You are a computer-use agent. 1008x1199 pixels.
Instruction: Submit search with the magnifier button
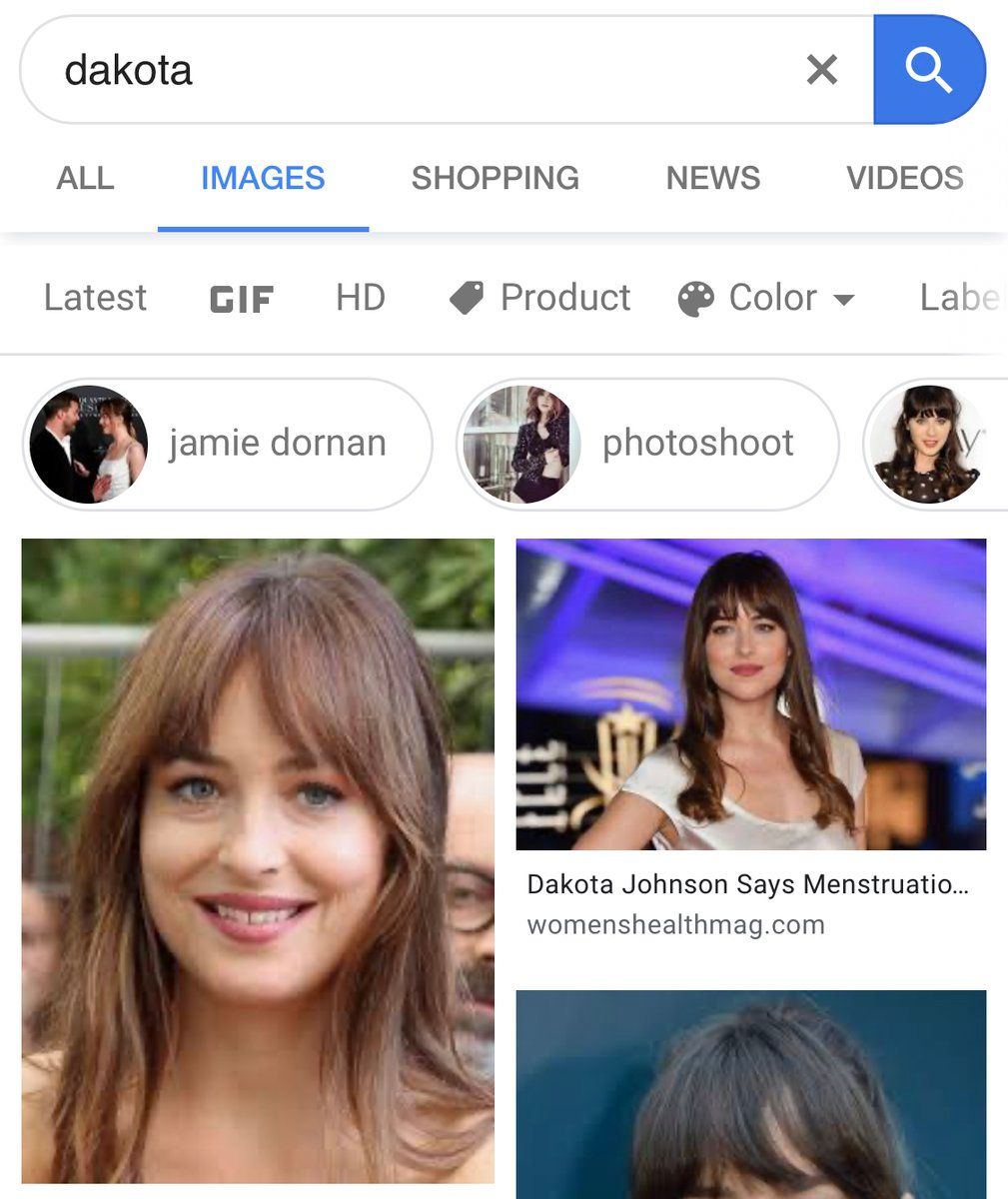pyautogui.click(x=928, y=70)
